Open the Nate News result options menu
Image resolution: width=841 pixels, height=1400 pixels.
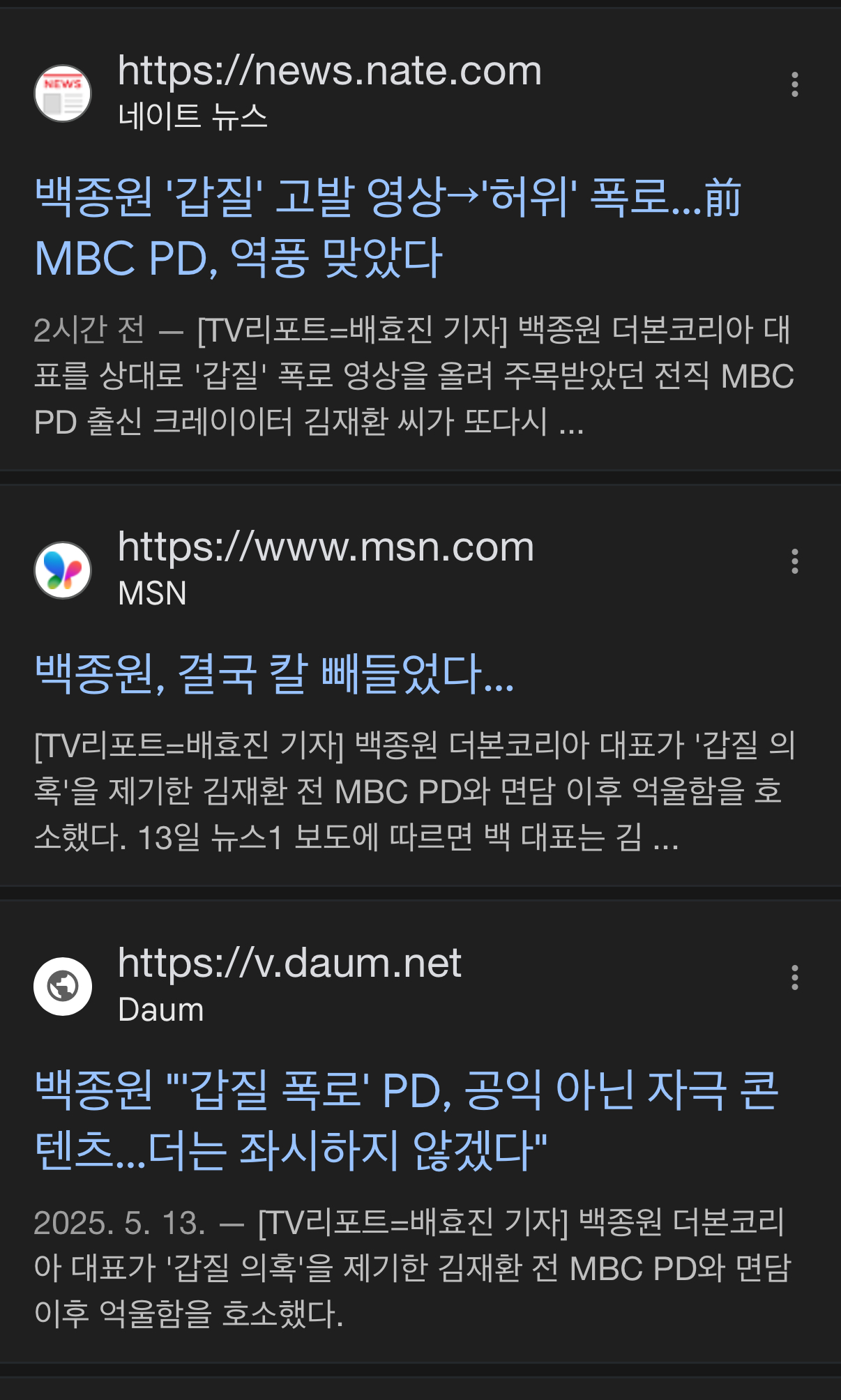point(794,84)
